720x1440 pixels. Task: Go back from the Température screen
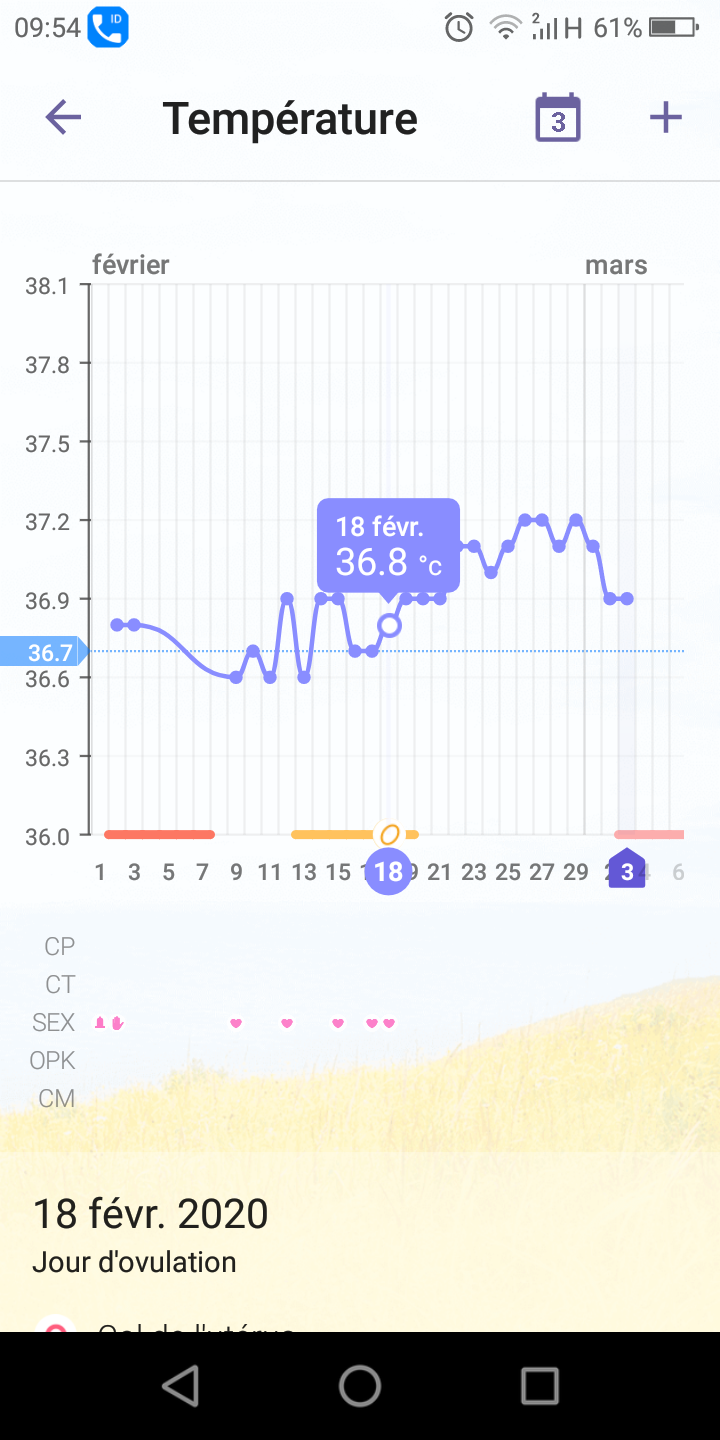click(63, 118)
